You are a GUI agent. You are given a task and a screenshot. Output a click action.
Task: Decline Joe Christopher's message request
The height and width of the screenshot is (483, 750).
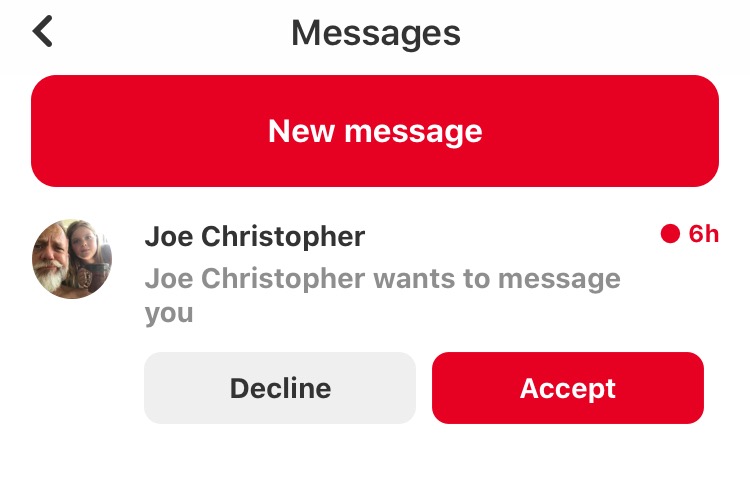280,388
